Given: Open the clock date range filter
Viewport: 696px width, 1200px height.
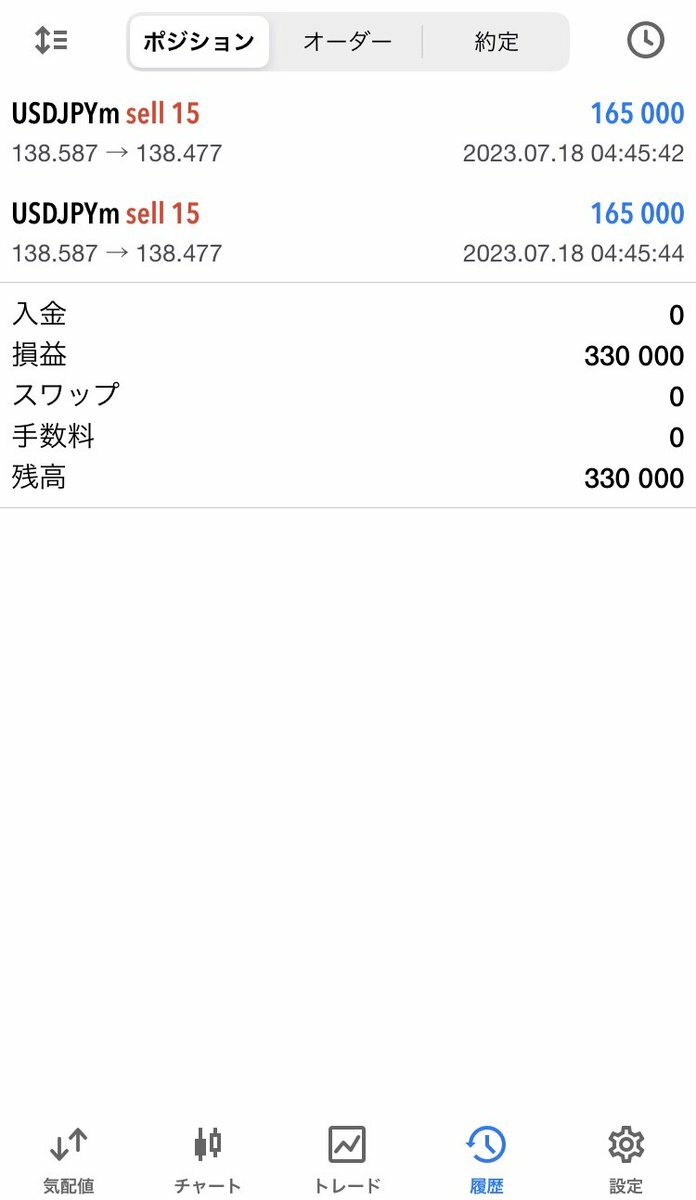Looking at the screenshot, I should [x=645, y=41].
